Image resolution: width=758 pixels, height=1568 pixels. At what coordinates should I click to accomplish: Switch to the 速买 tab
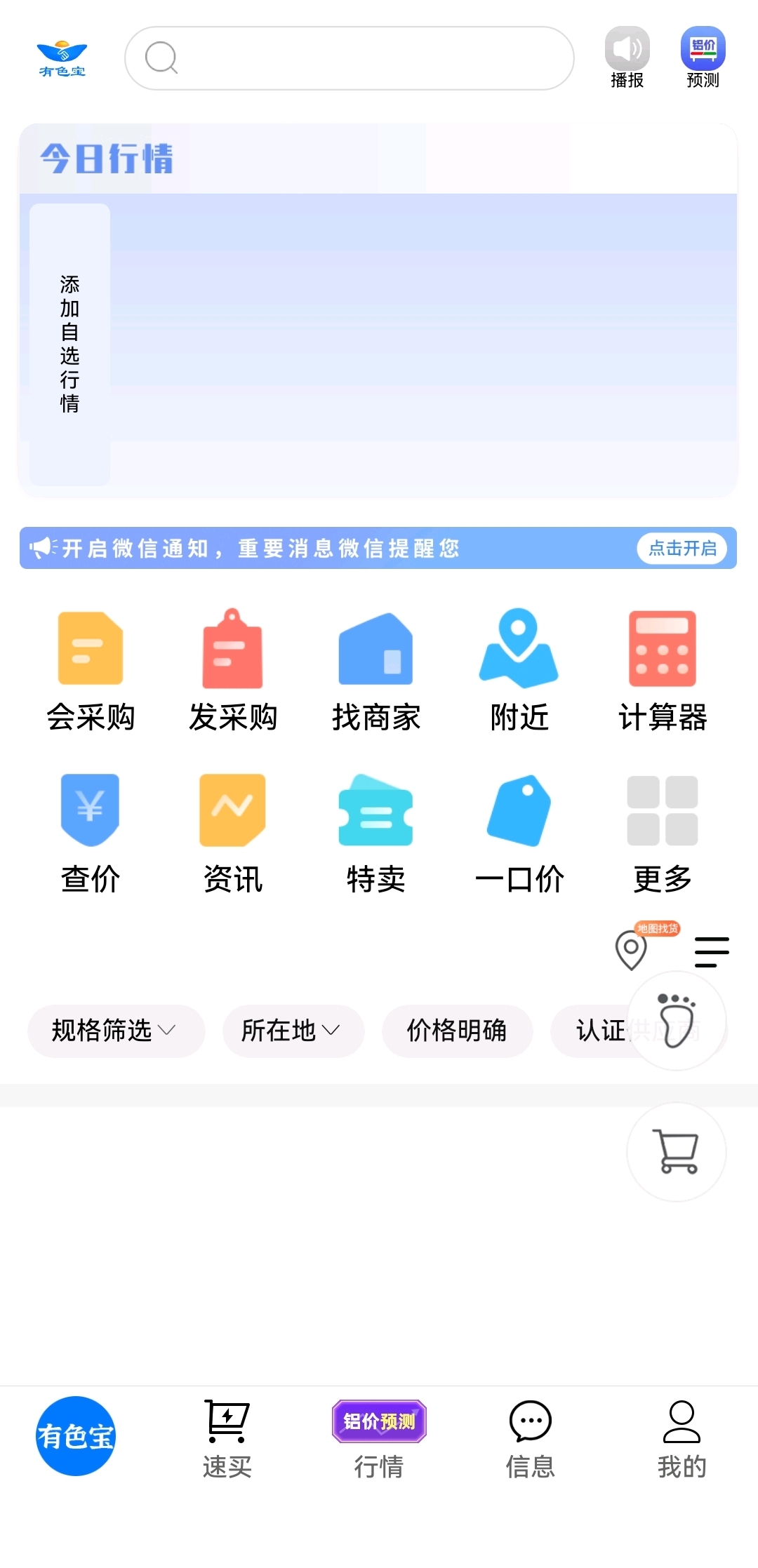click(227, 1439)
